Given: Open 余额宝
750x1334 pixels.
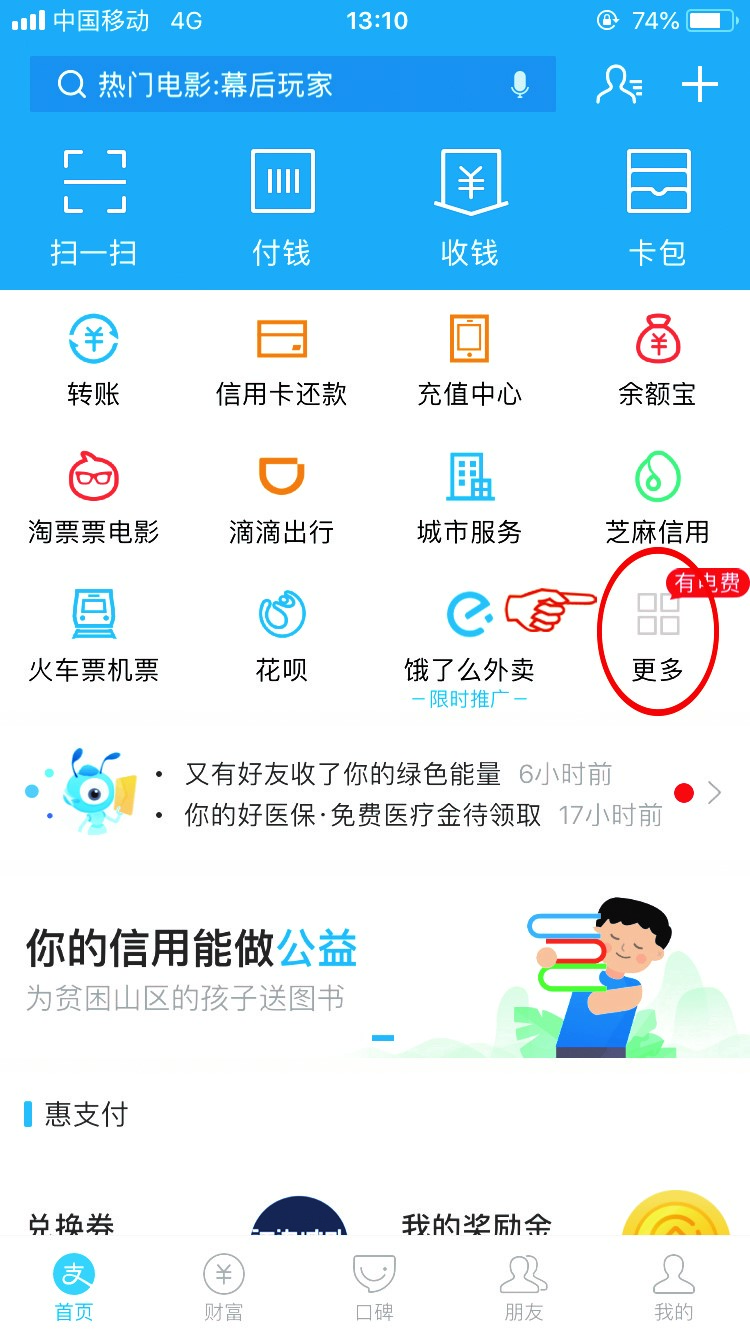Looking at the screenshot, I should tap(657, 360).
